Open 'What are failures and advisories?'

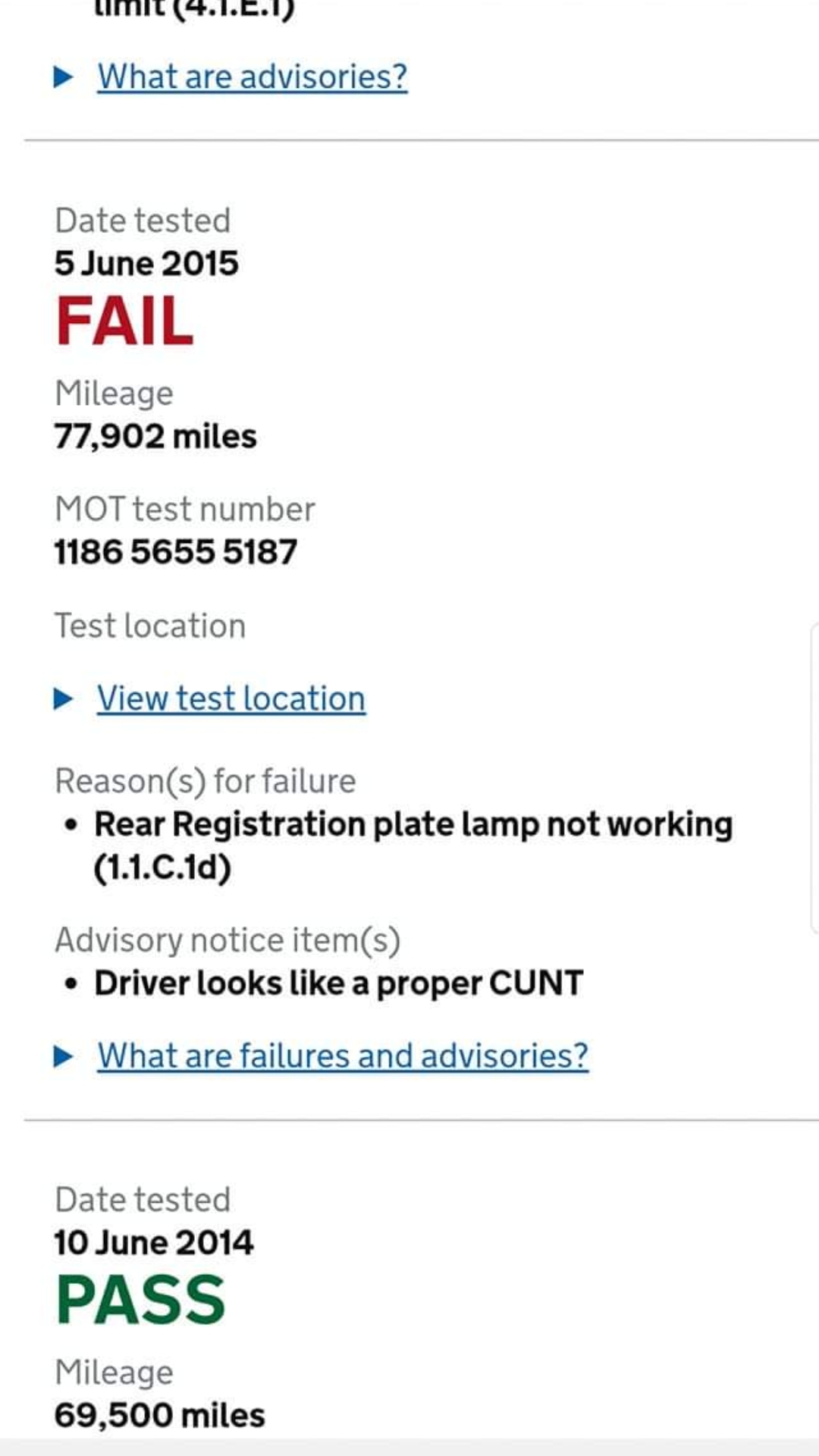[x=342, y=1056]
